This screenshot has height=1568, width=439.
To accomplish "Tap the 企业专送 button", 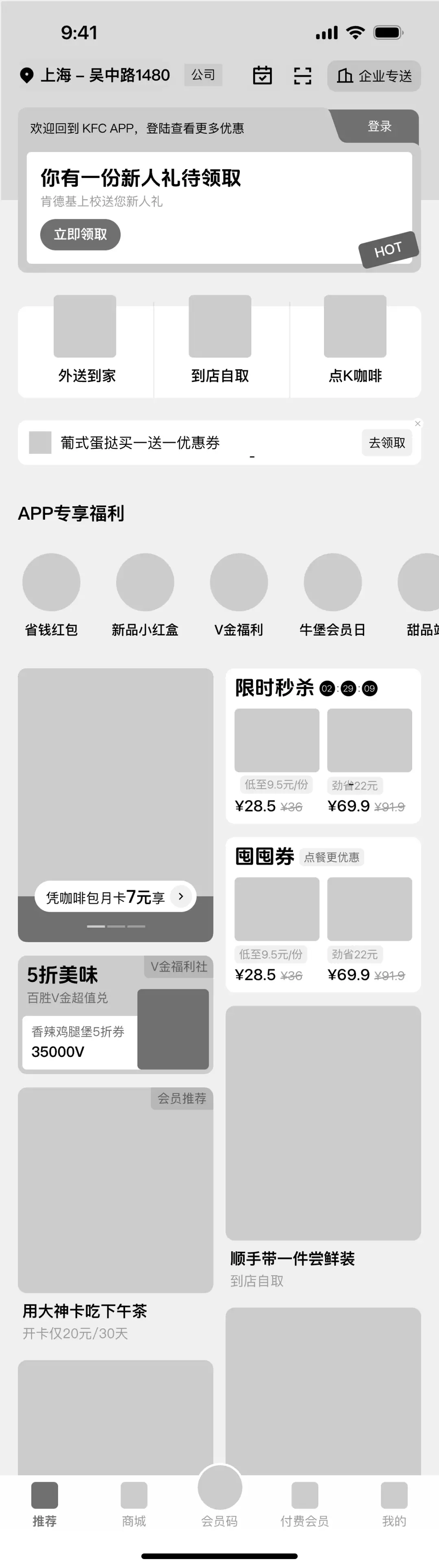I will [374, 76].
